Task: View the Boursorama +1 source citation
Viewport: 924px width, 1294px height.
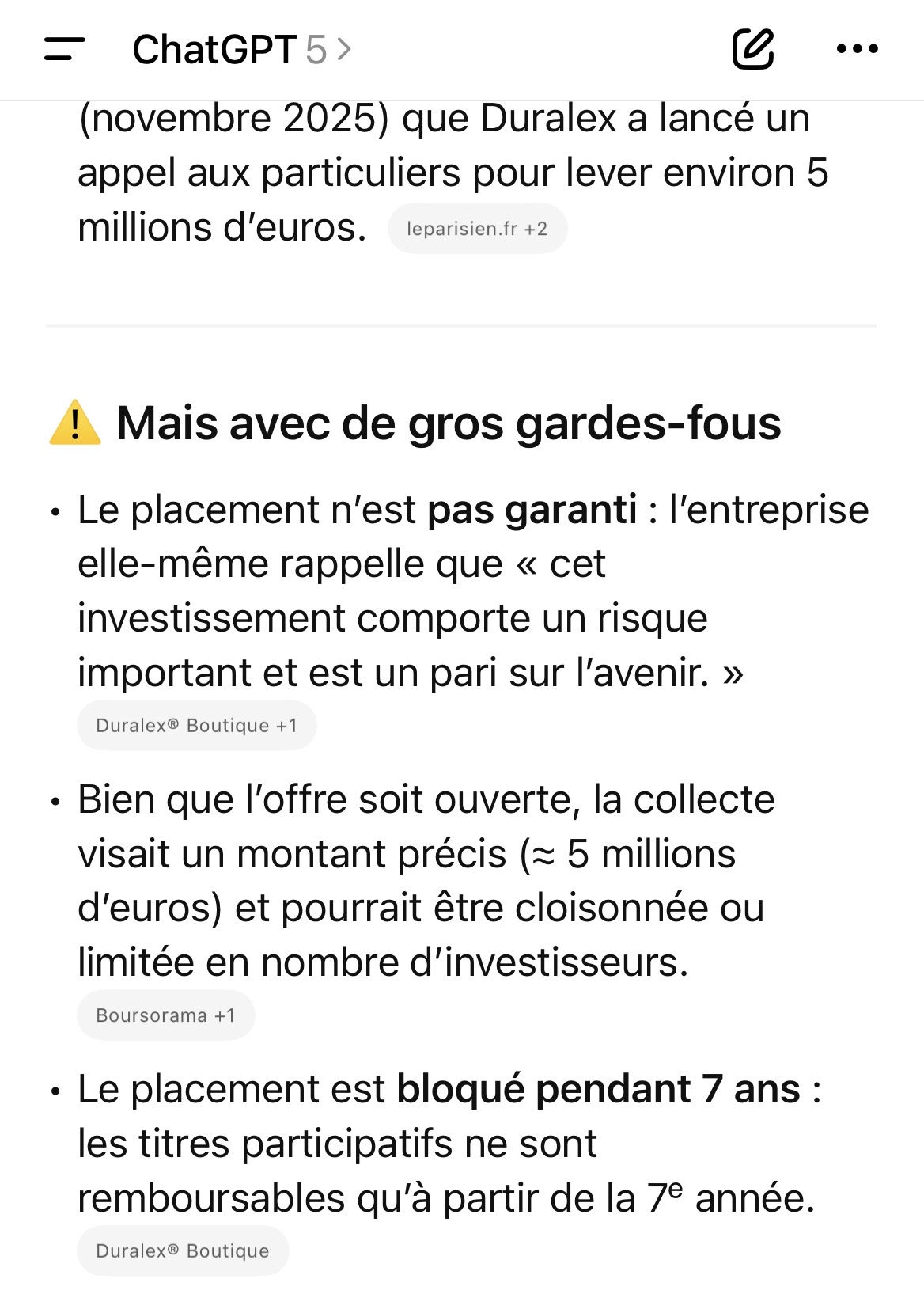Action: point(165,1015)
